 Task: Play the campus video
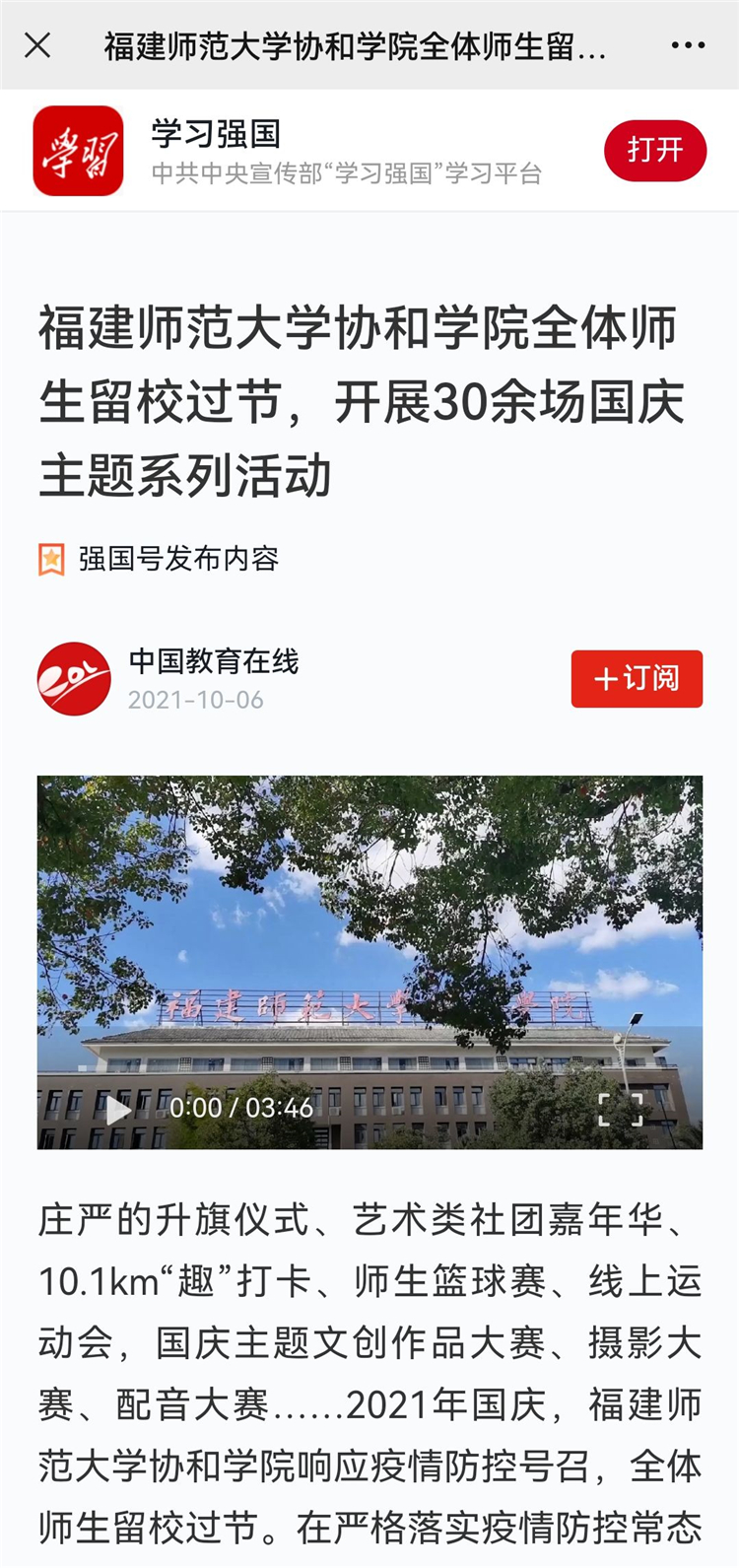118,1109
